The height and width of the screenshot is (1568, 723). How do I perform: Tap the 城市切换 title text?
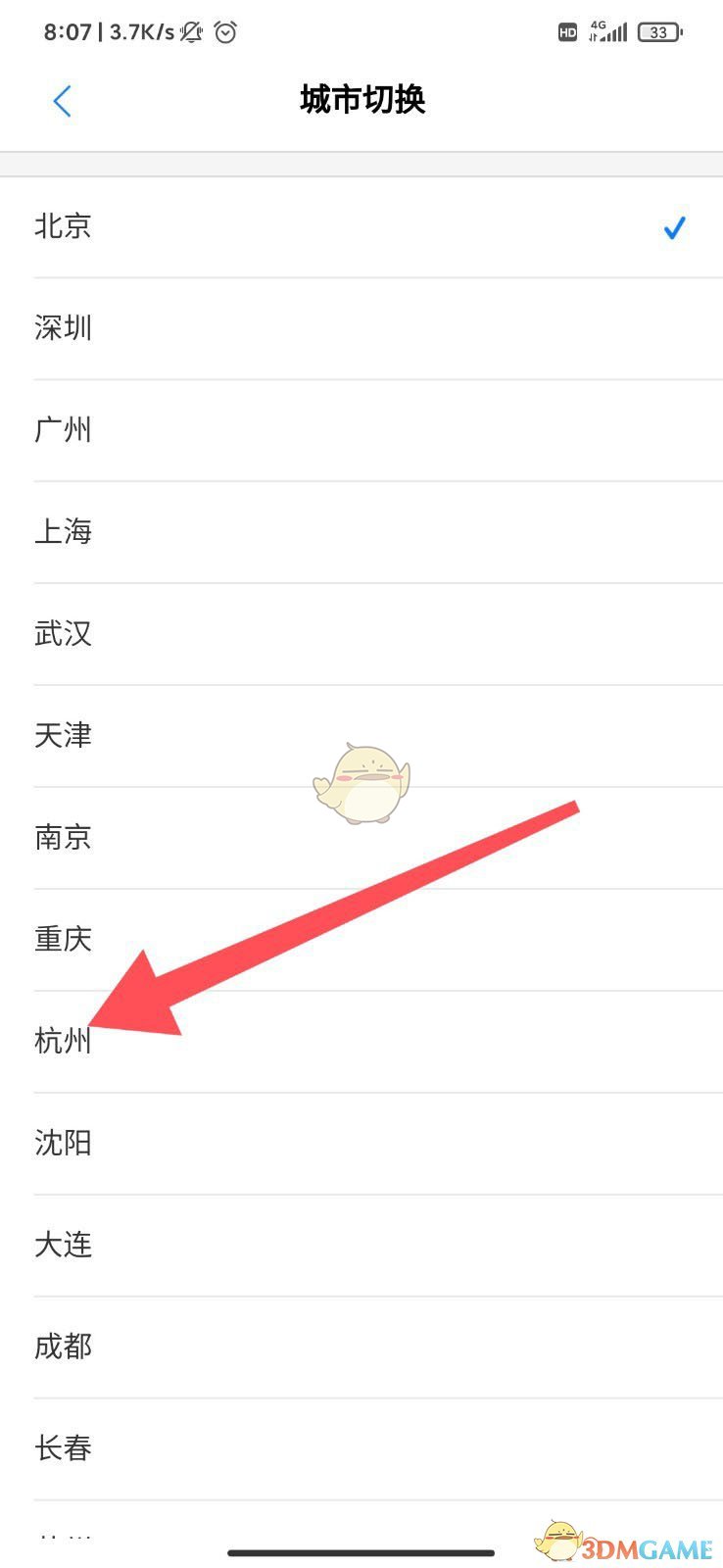click(361, 99)
